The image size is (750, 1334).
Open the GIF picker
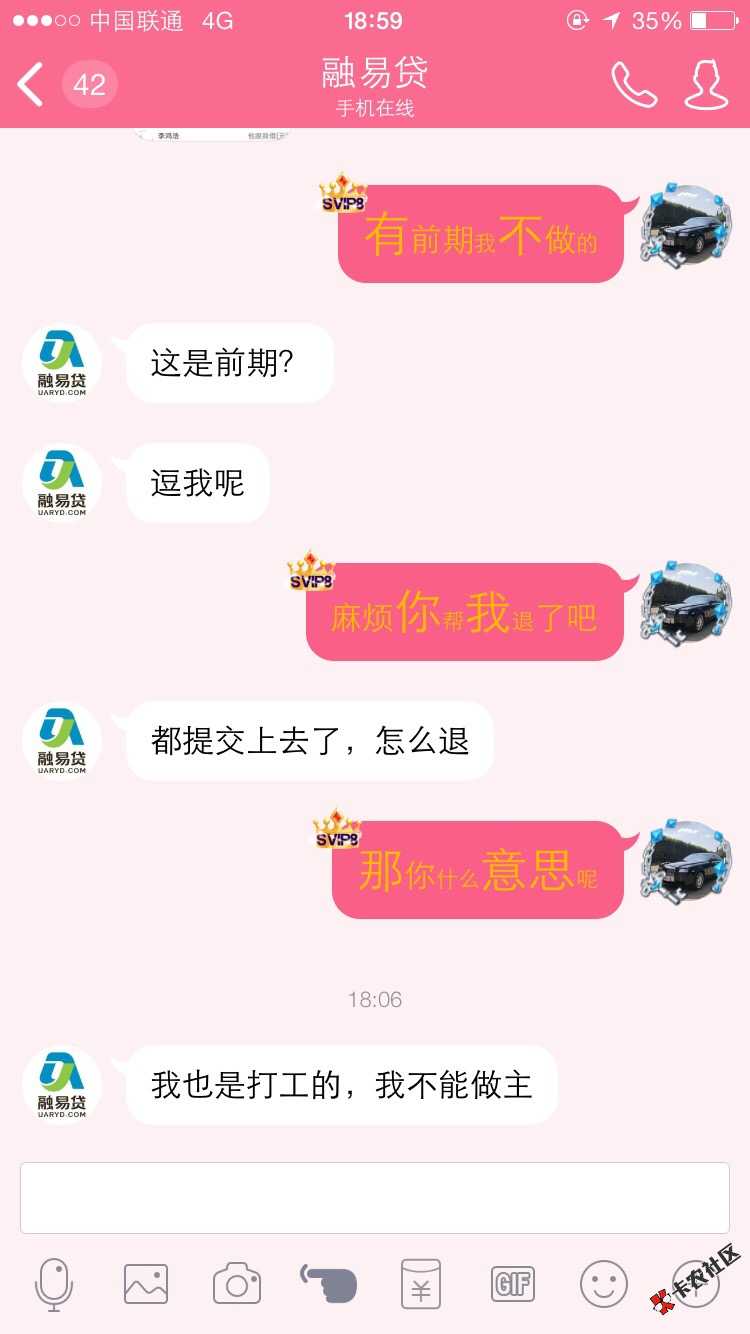(x=513, y=1283)
